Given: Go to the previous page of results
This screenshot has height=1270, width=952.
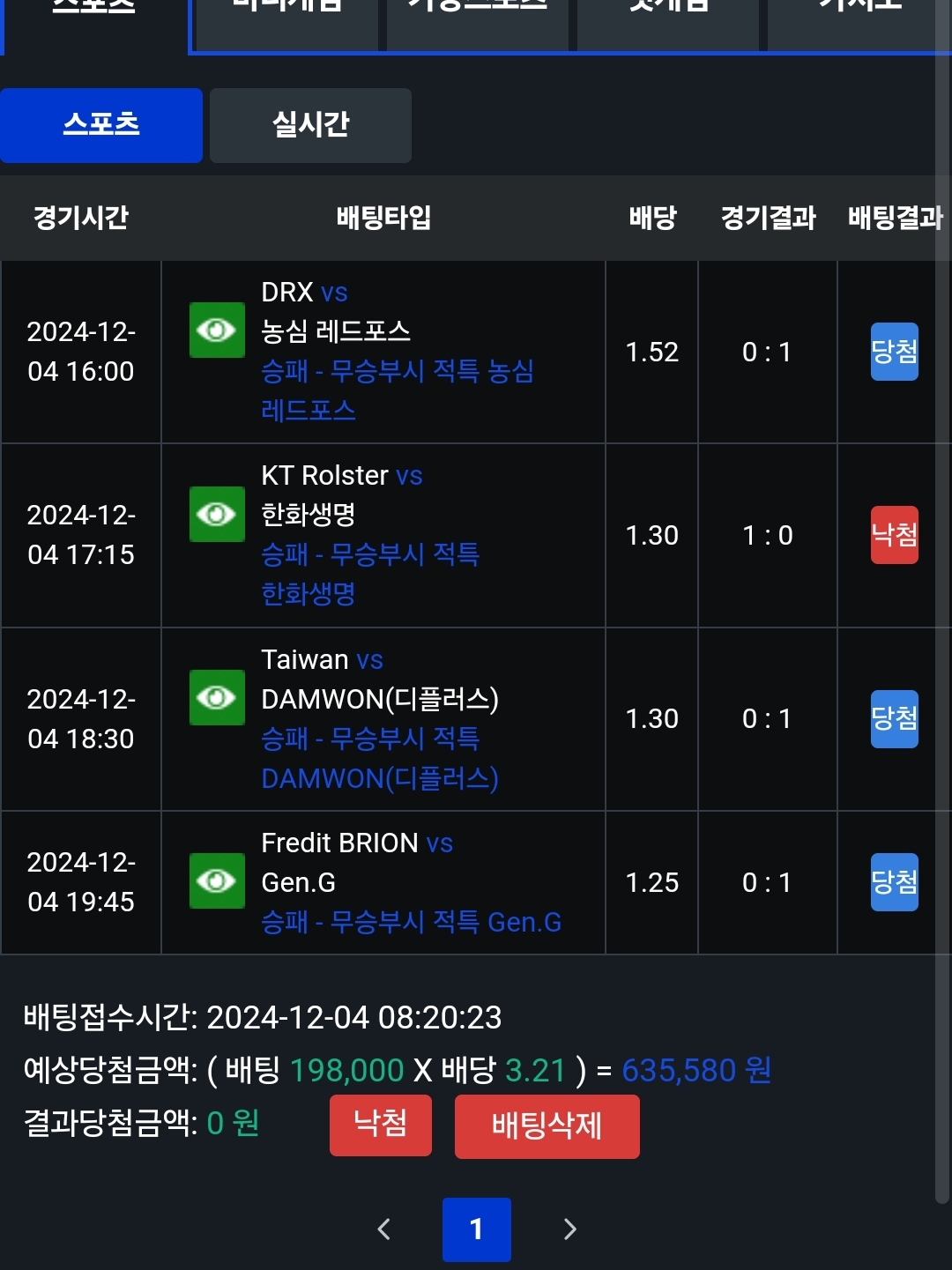Looking at the screenshot, I should point(384,1229).
